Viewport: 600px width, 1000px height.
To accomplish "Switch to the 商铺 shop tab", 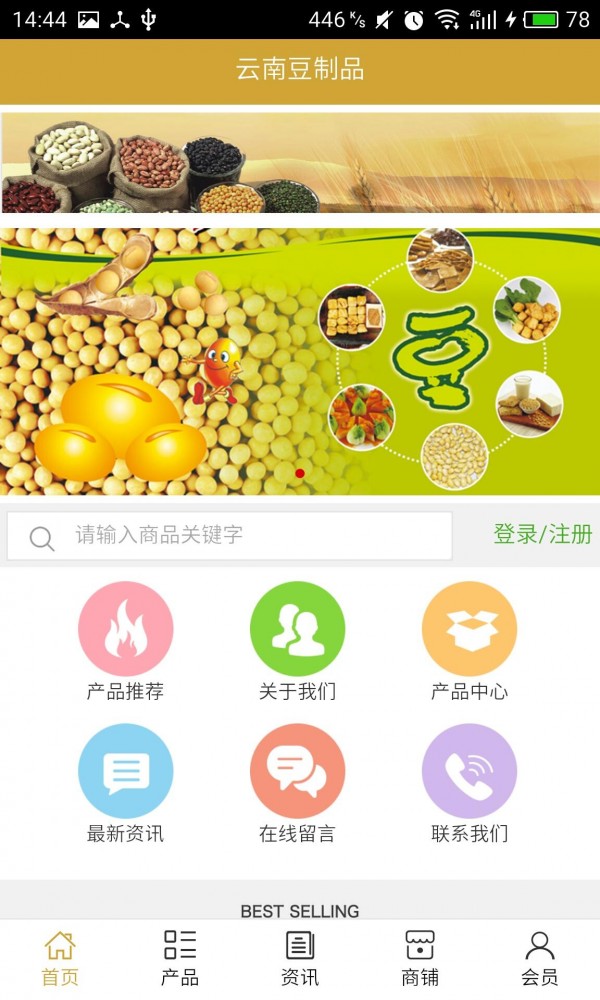I will point(420,958).
